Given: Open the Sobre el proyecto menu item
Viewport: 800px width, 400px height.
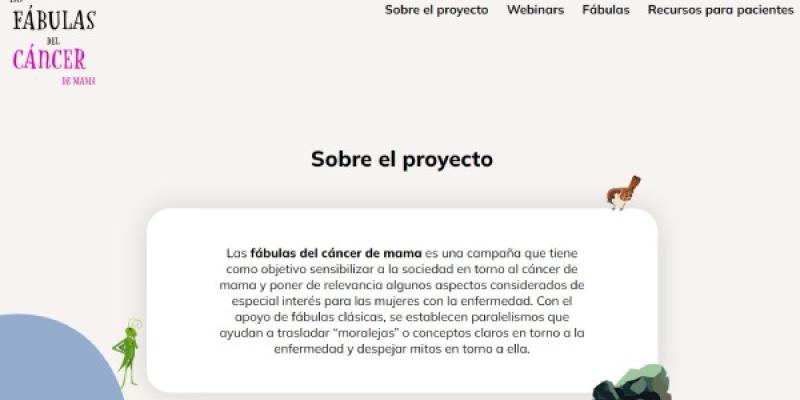Looking at the screenshot, I should 436,10.
